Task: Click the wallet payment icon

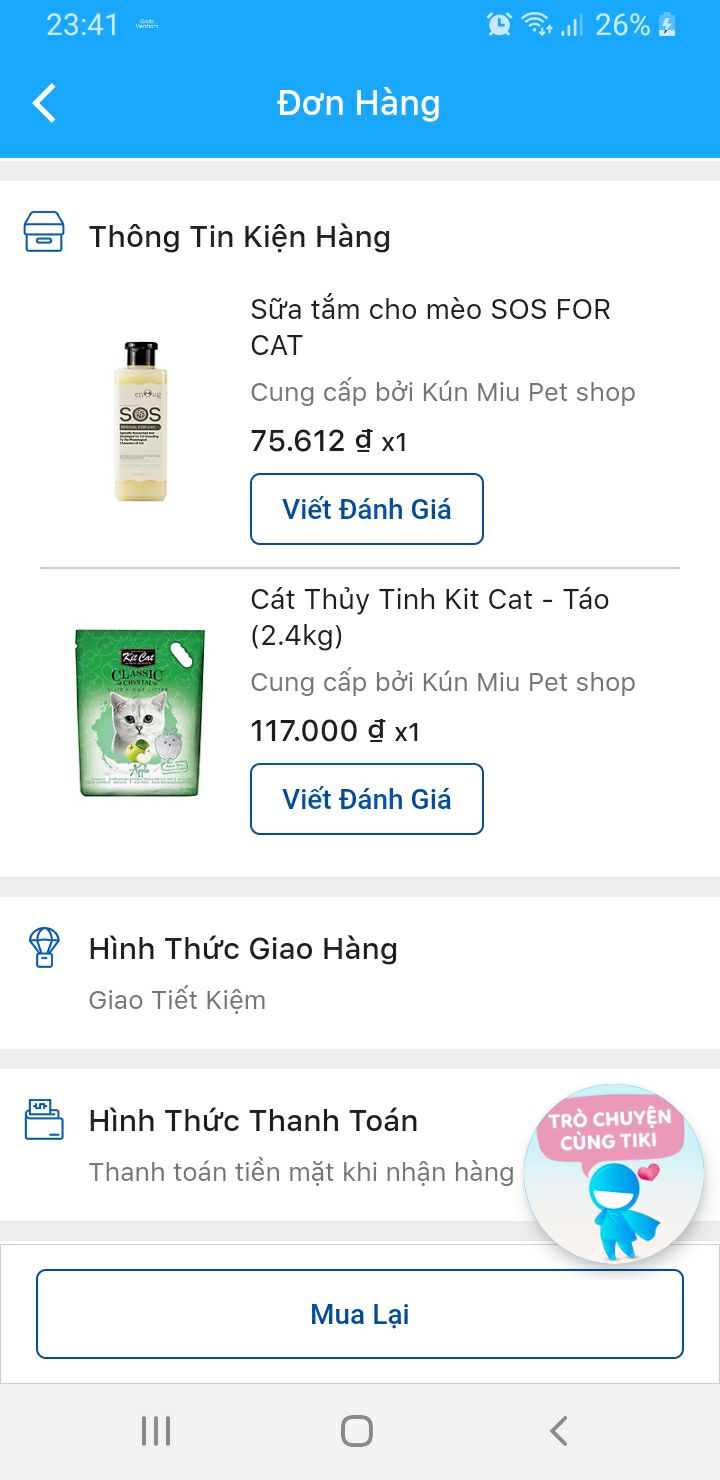Action: click(x=42, y=1120)
